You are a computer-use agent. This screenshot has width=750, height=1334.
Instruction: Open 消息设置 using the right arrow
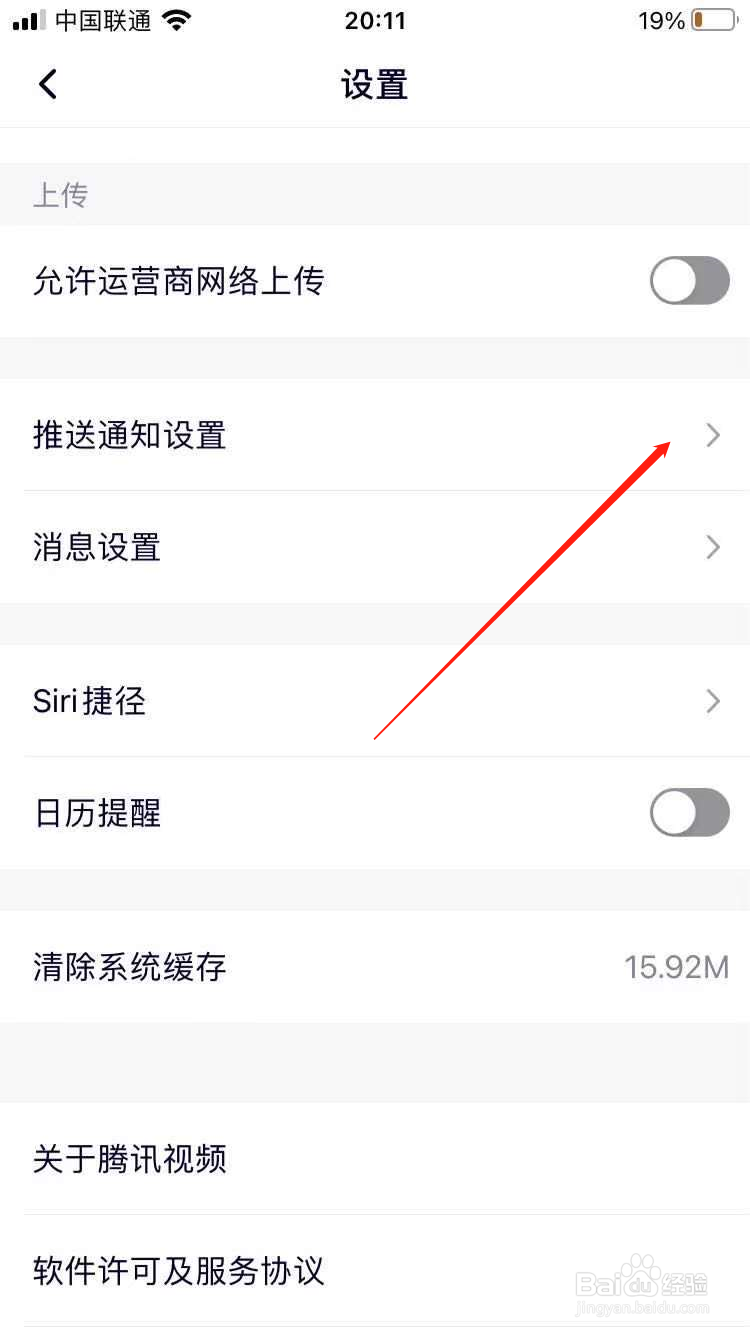[x=712, y=547]
